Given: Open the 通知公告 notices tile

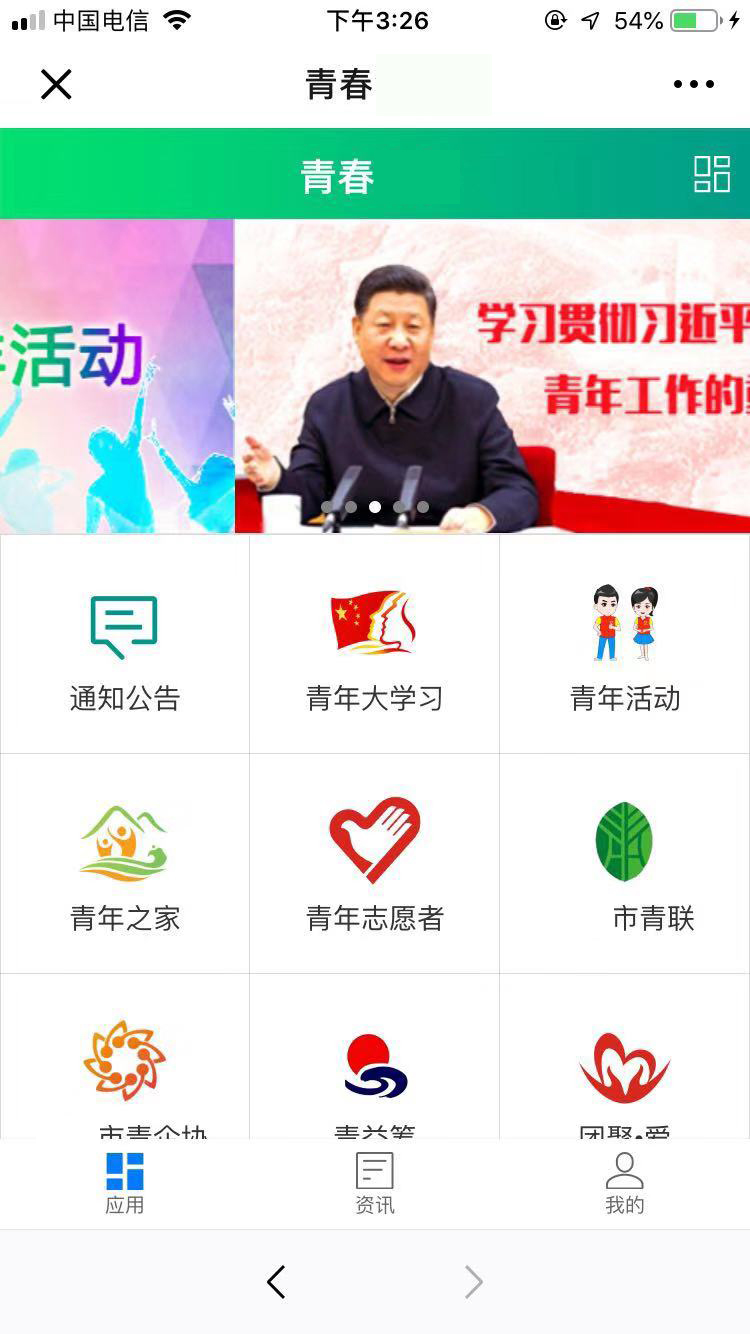Looking at the screenshot, I should coord(125,645).
